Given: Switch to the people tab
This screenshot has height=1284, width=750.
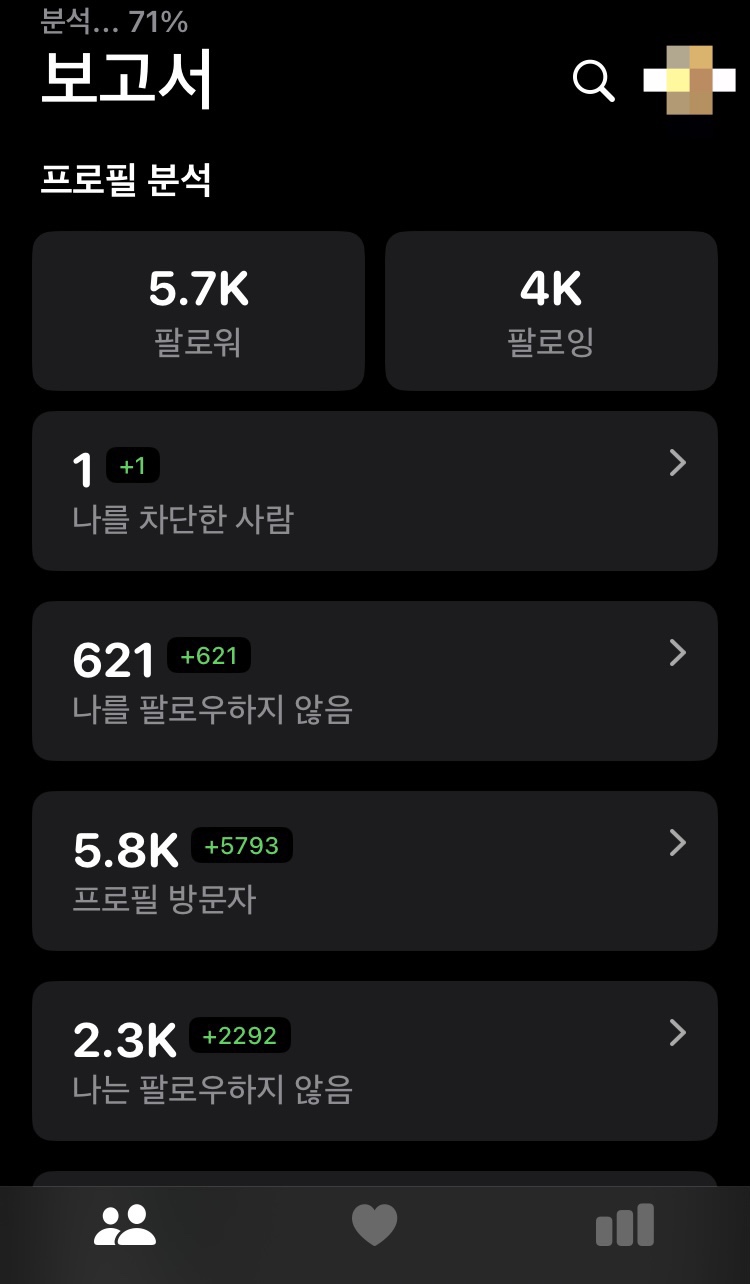Looking at the screenshot, I should tap(125, 1225).
